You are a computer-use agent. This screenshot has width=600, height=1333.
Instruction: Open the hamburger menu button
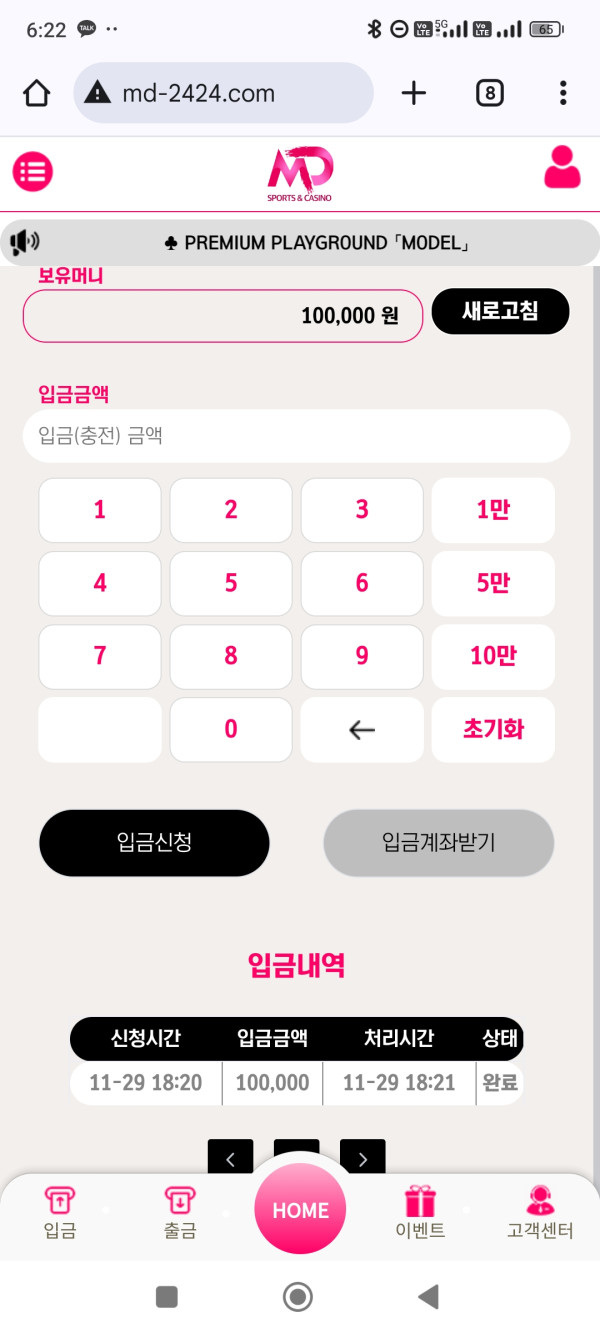32,172
